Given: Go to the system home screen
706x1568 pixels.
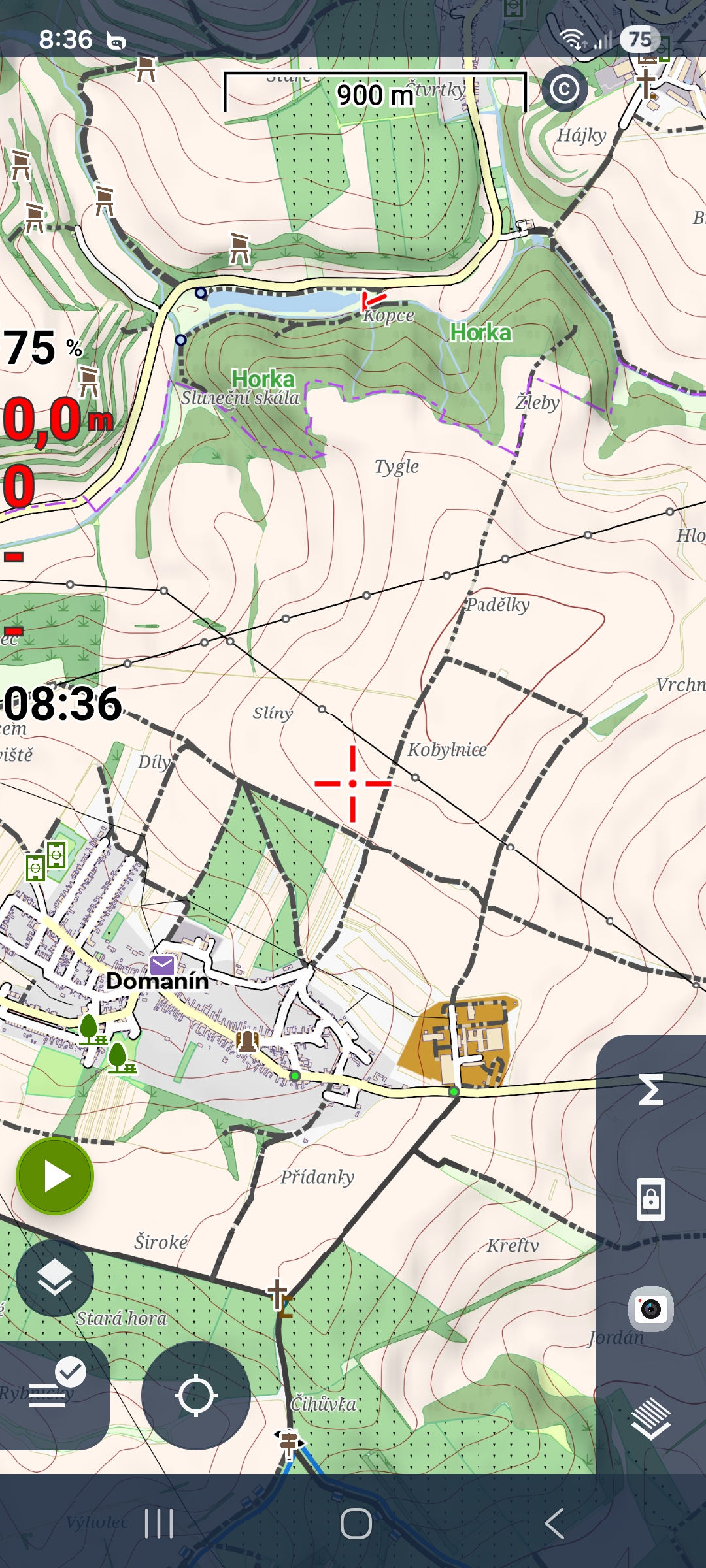Looking at the screenshot, I should click(x=356, y=1524).
